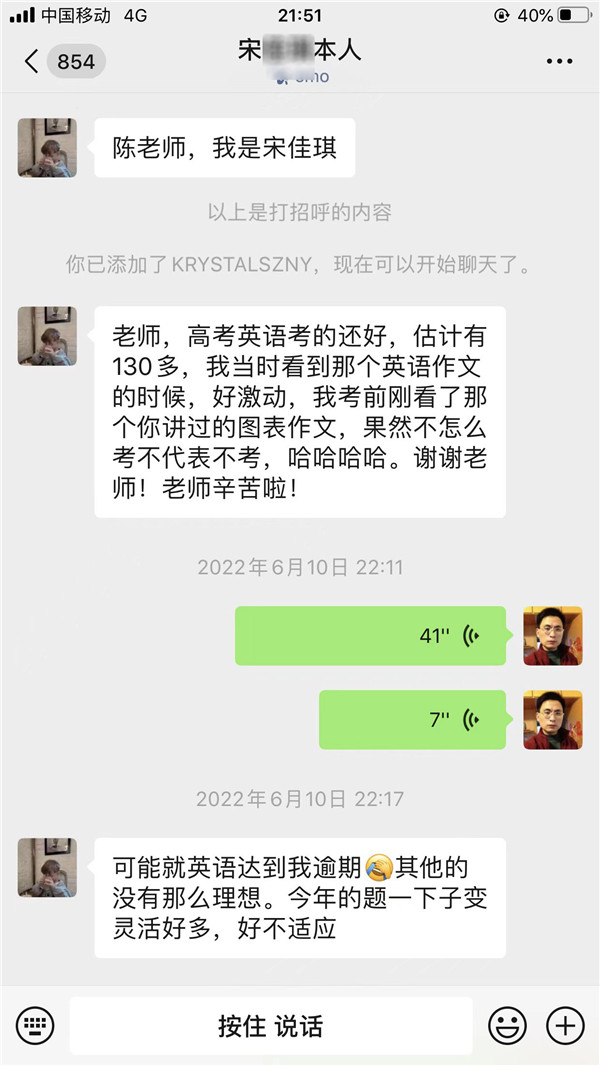
Task: Open the plus attachments menu
Action: tap(565, 1025)
